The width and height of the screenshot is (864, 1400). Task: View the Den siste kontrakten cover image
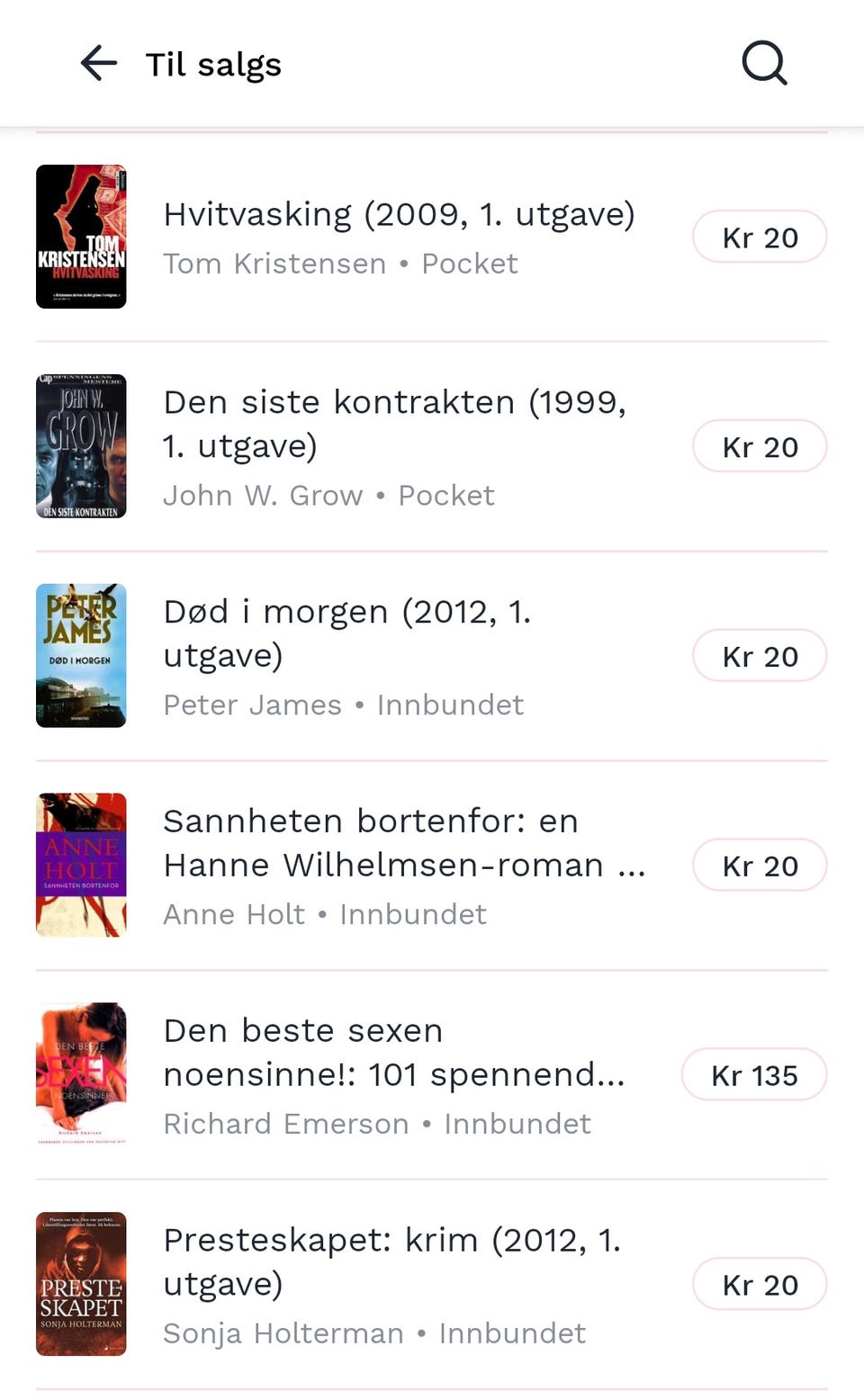[x=81, y=446]
